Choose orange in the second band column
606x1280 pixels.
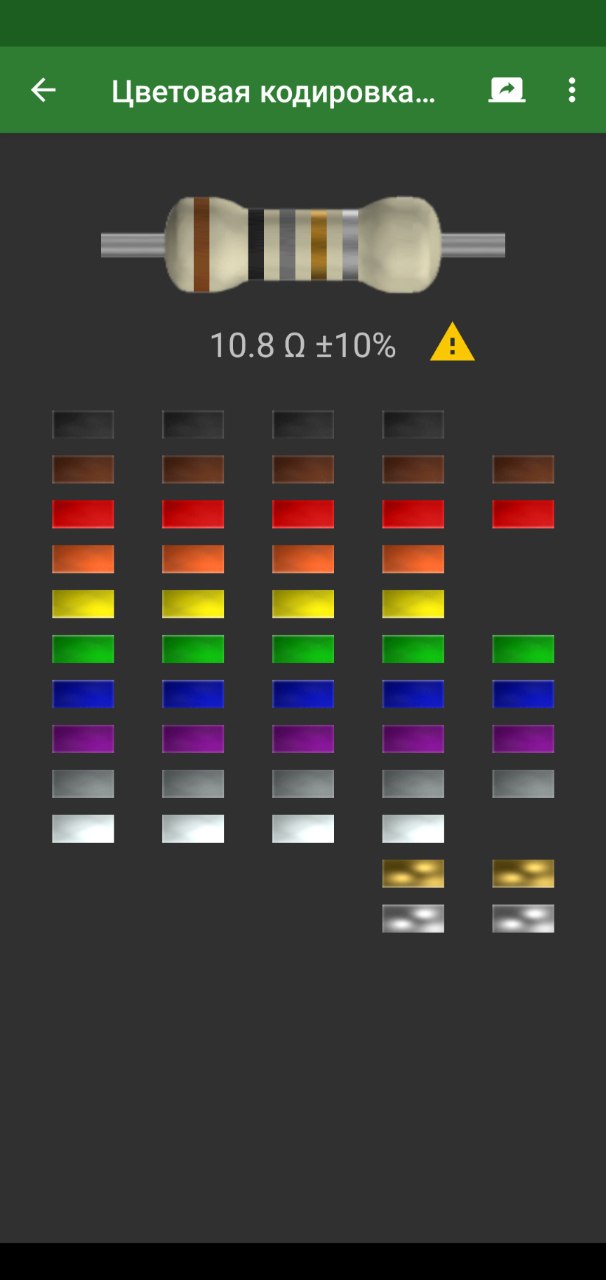tap(193, 559)
